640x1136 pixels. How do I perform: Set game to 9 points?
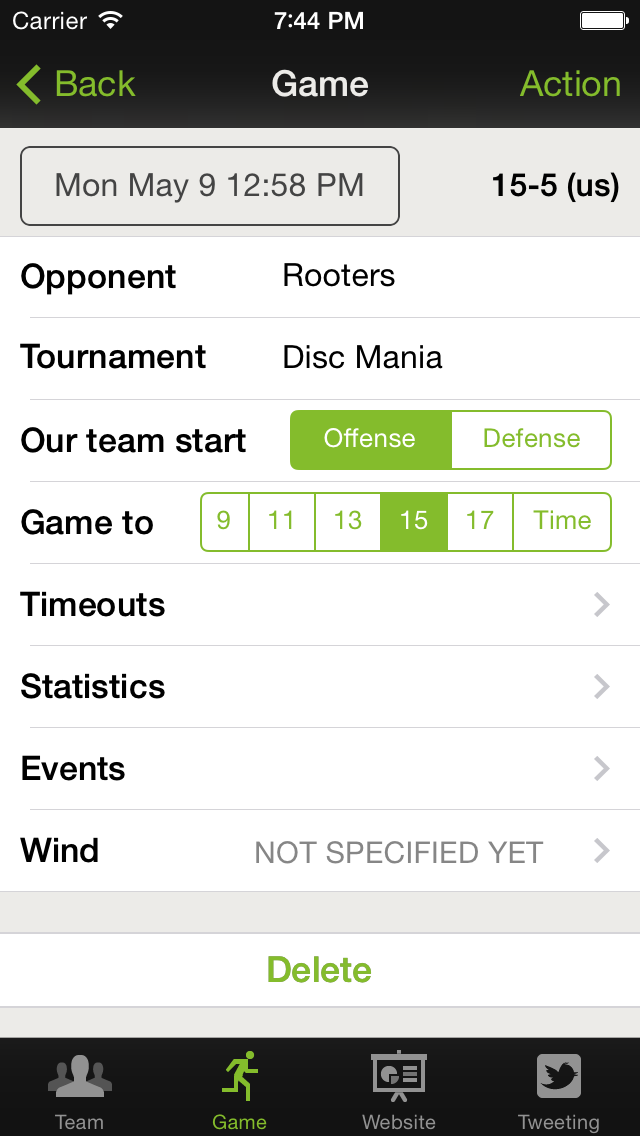click(x=225, y=521)
